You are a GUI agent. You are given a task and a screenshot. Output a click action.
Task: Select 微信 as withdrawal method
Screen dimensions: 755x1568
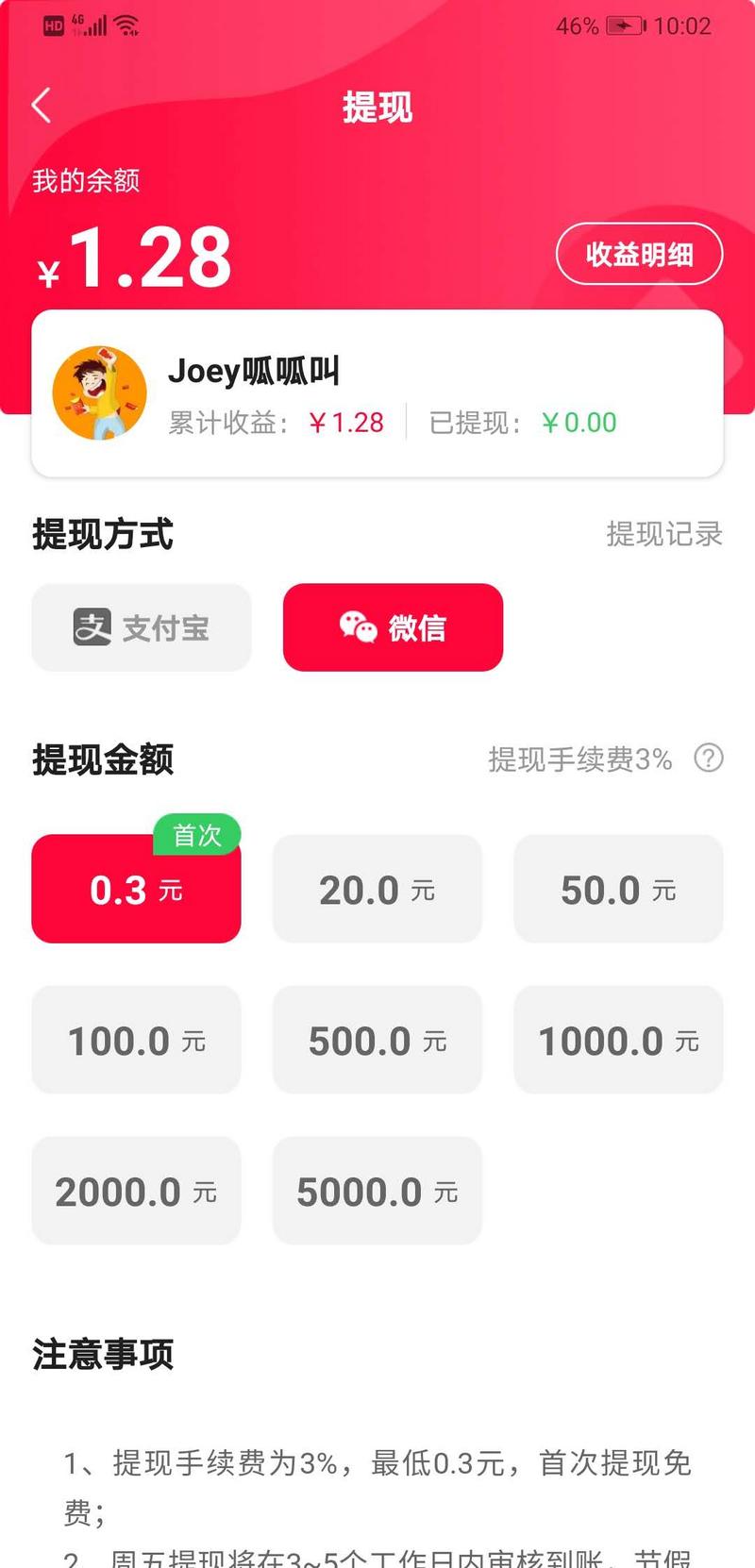pos(393,627)
